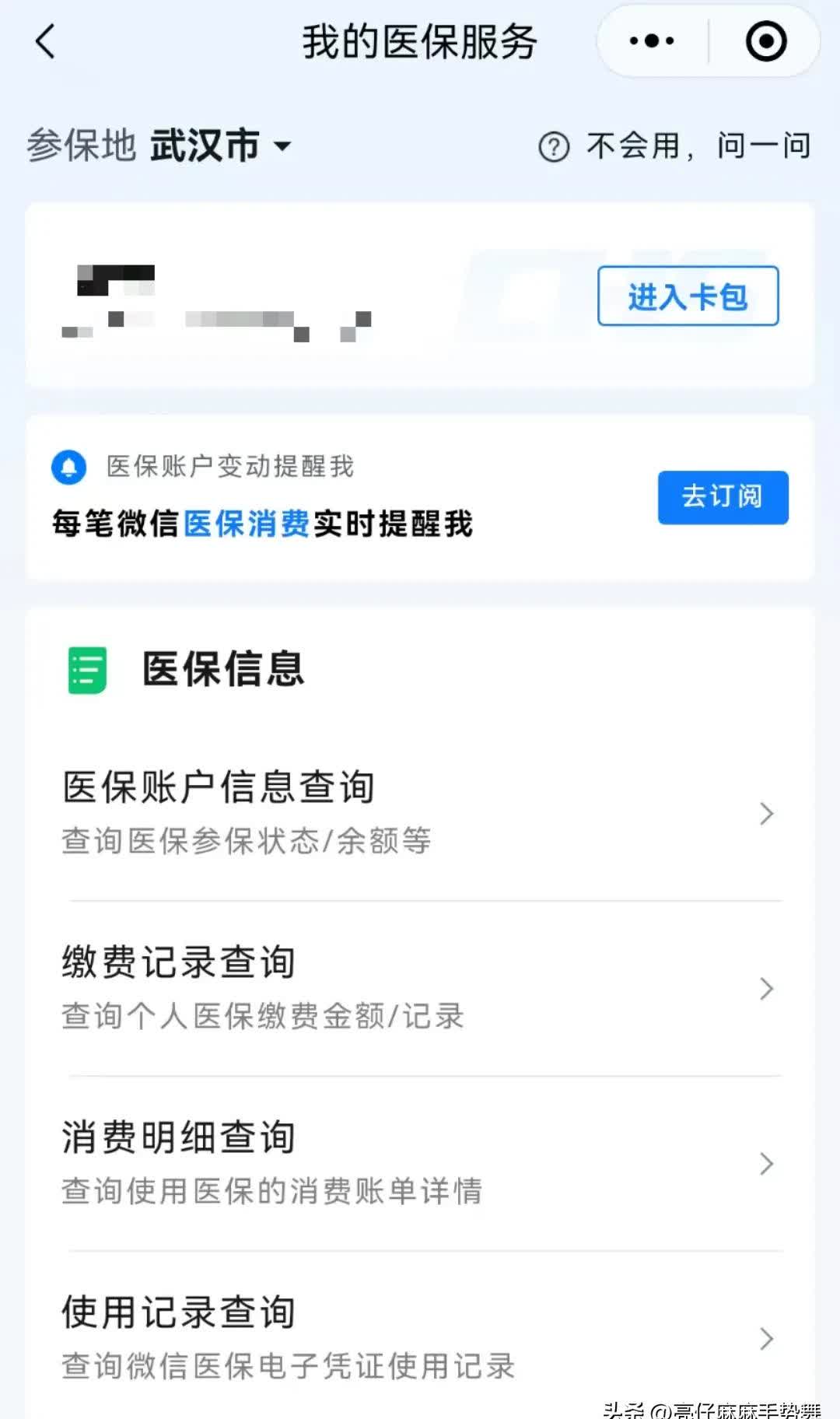840x1419 pixels.
Task: Tap the 进入卡包 button
Action: 688,297
